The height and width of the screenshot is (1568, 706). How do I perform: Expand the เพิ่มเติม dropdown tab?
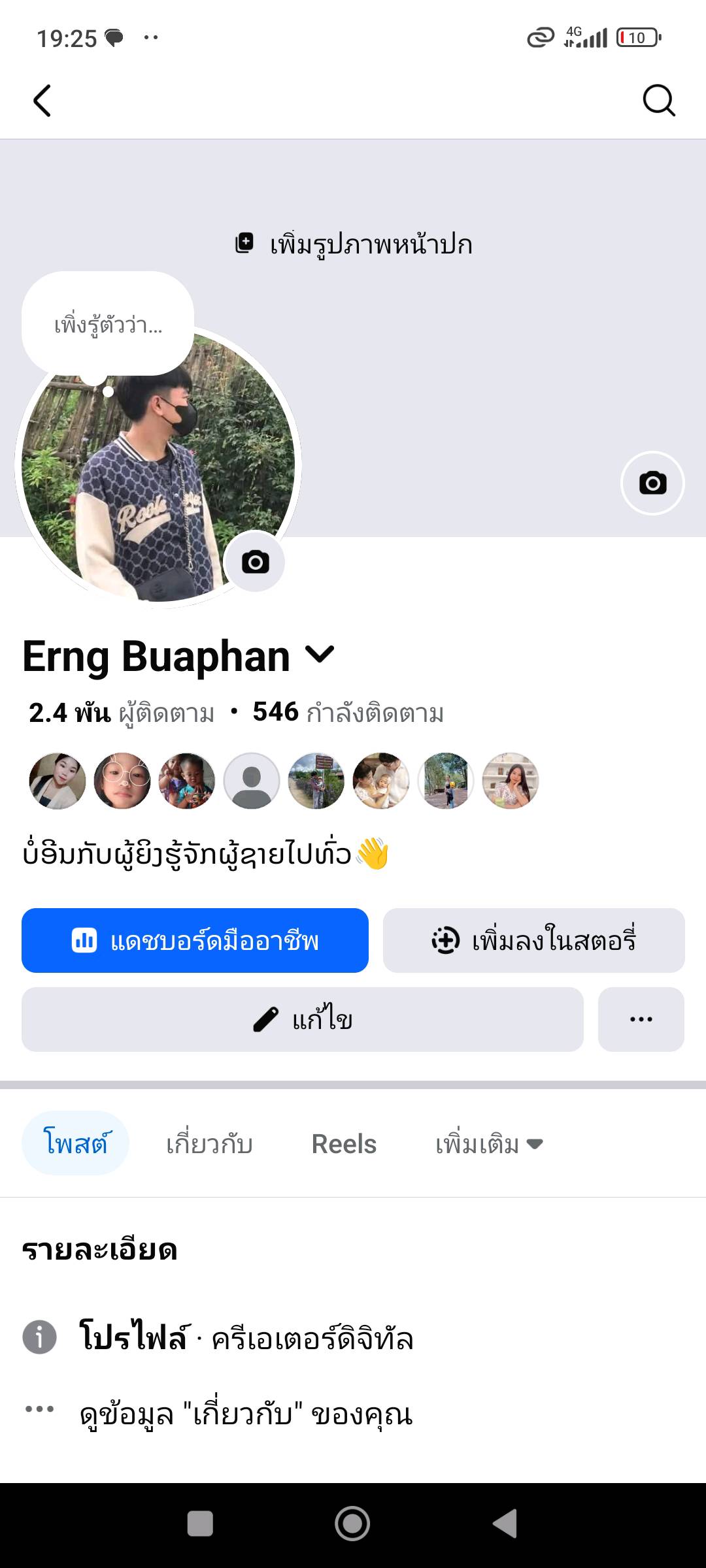click(x=489, y=1144)
